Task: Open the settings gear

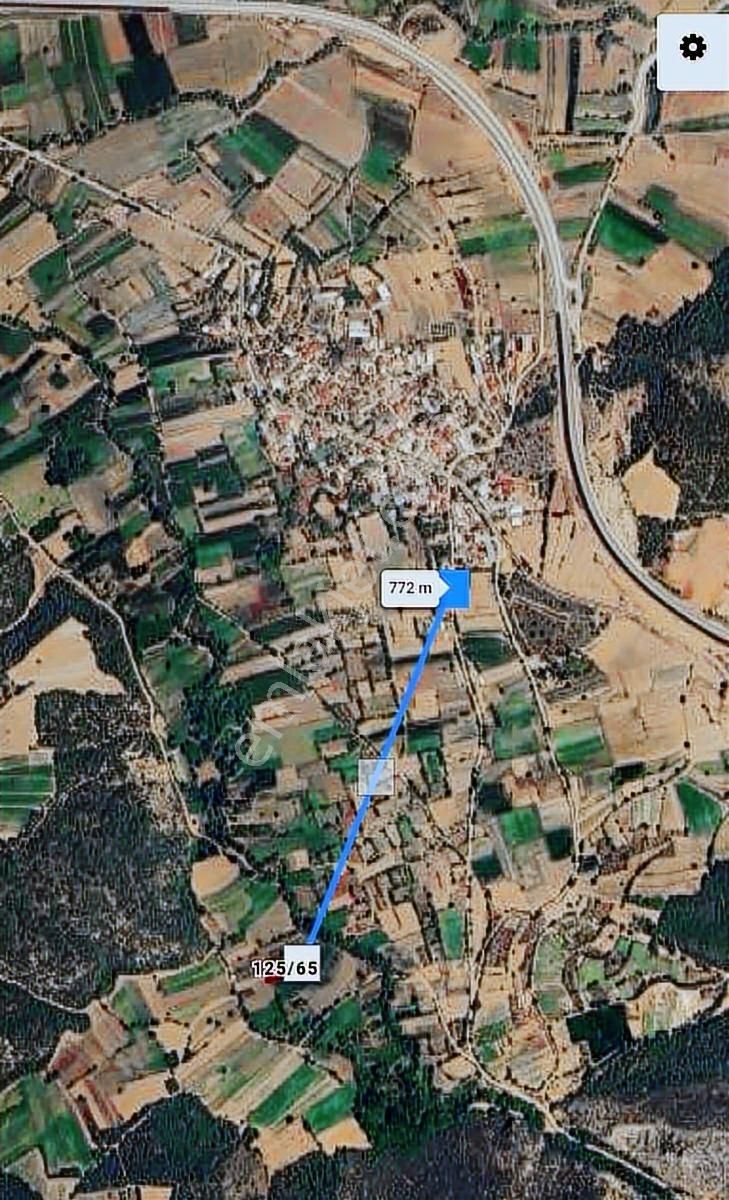Action: (x=692, y=48)
